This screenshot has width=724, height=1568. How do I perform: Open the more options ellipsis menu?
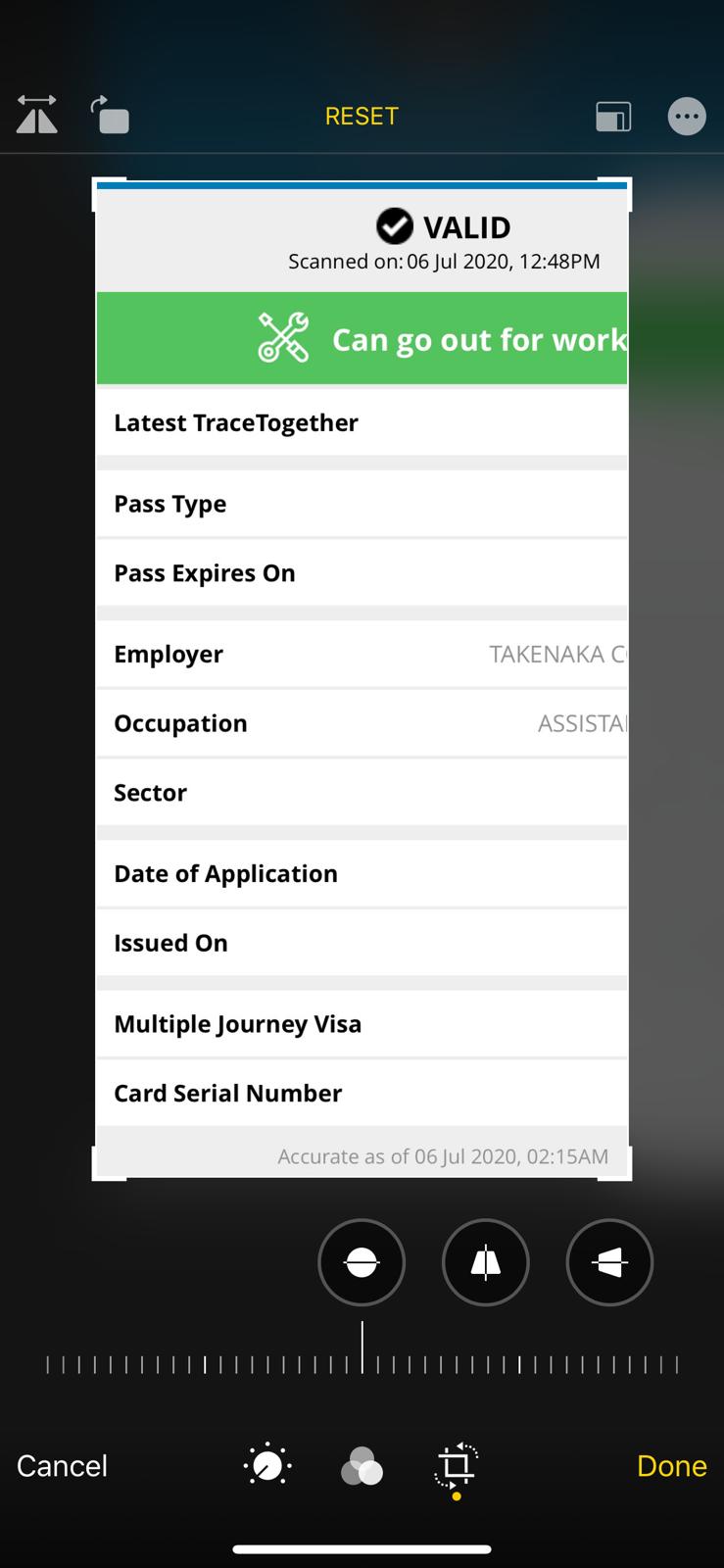coord(687,117)
